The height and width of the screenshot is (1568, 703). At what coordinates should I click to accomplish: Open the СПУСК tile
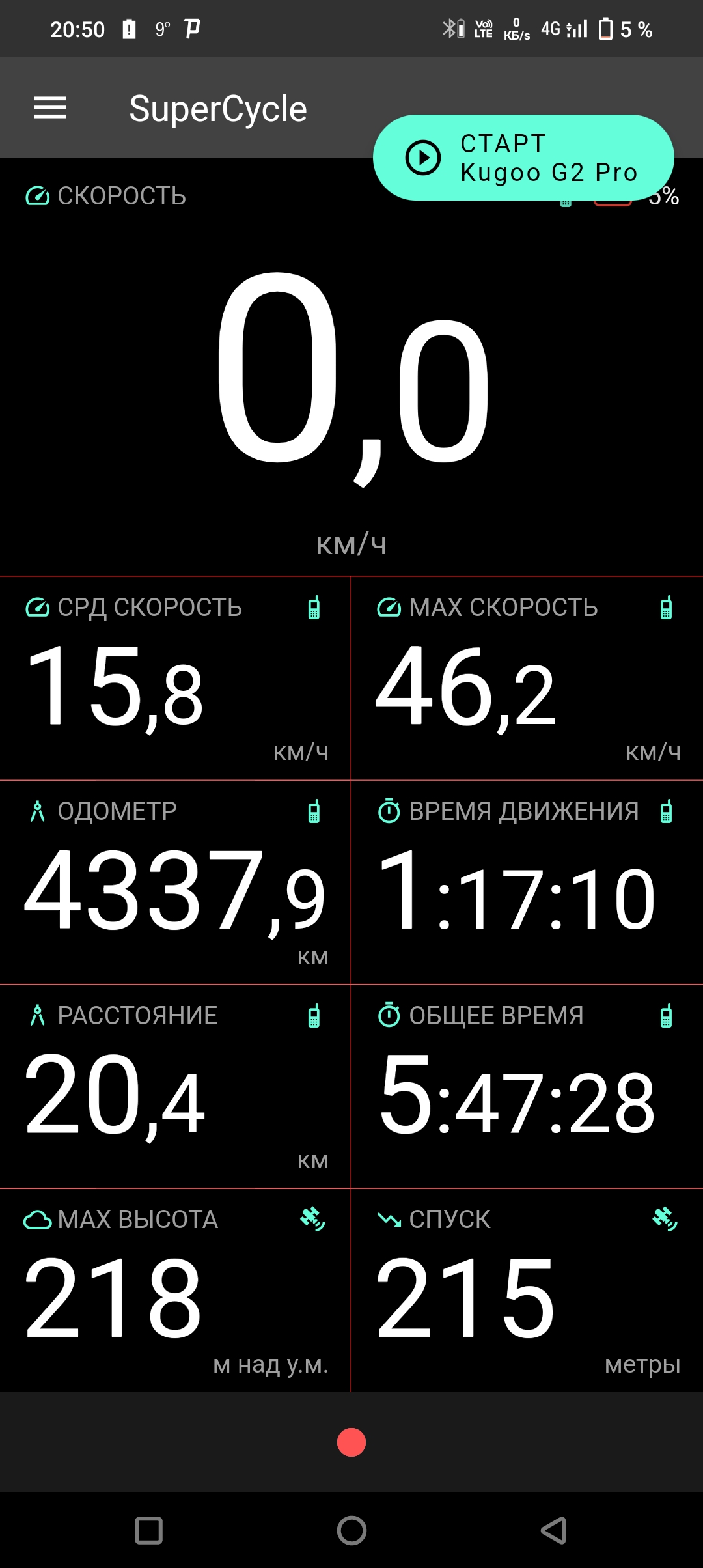(x=527, y=1291)
